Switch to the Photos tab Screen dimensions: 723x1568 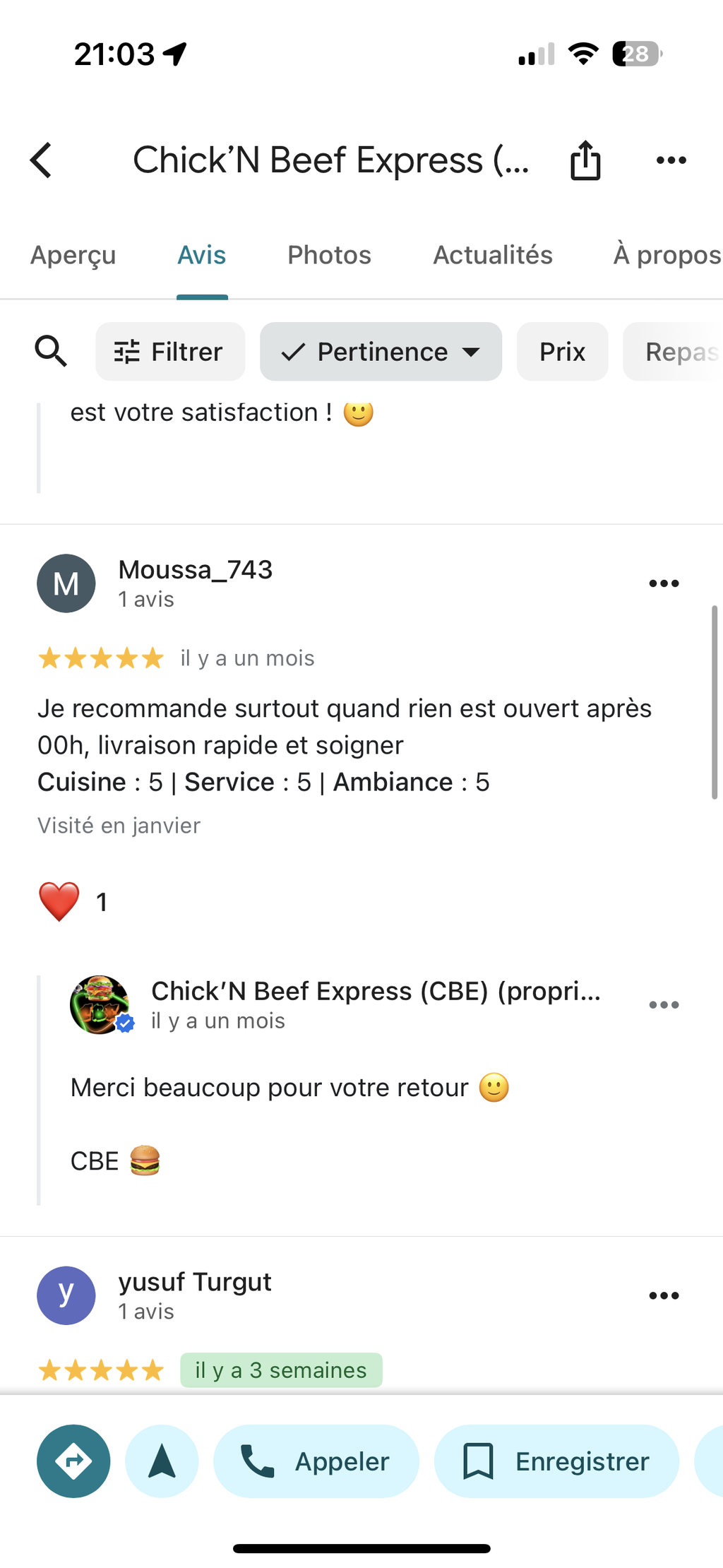click(x=329, y=255)
